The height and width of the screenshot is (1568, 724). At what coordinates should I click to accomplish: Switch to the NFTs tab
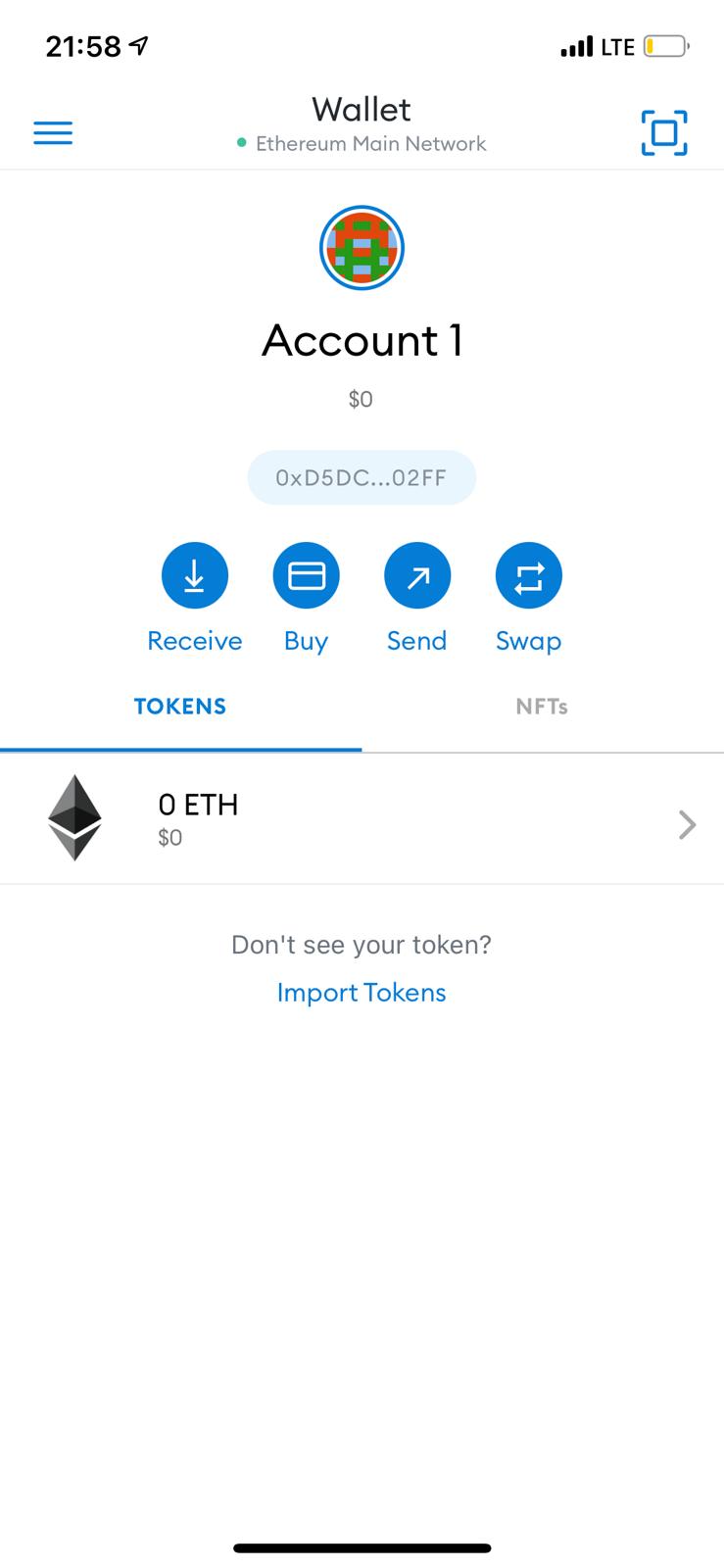click(x=542, y=707)
